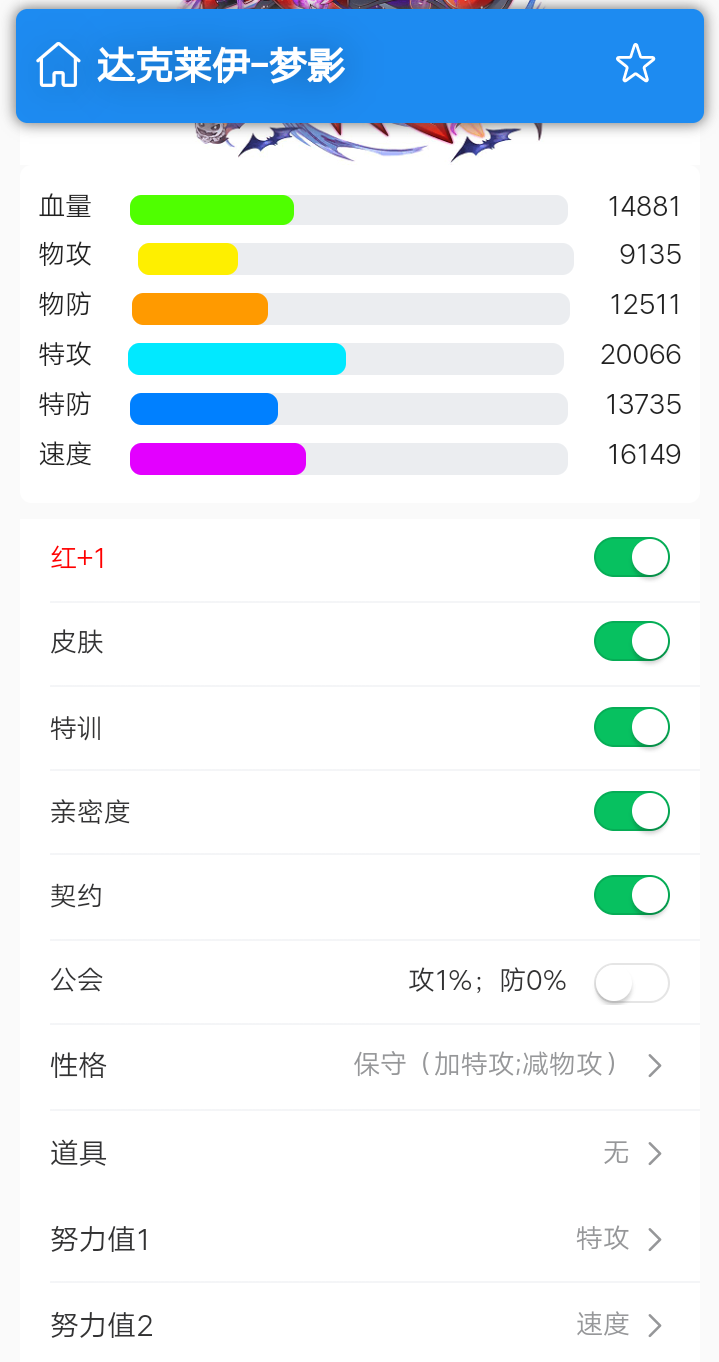Enable the 公会 bonus switch
Viewport: 719px width, 1362px height.
[631, 982]
